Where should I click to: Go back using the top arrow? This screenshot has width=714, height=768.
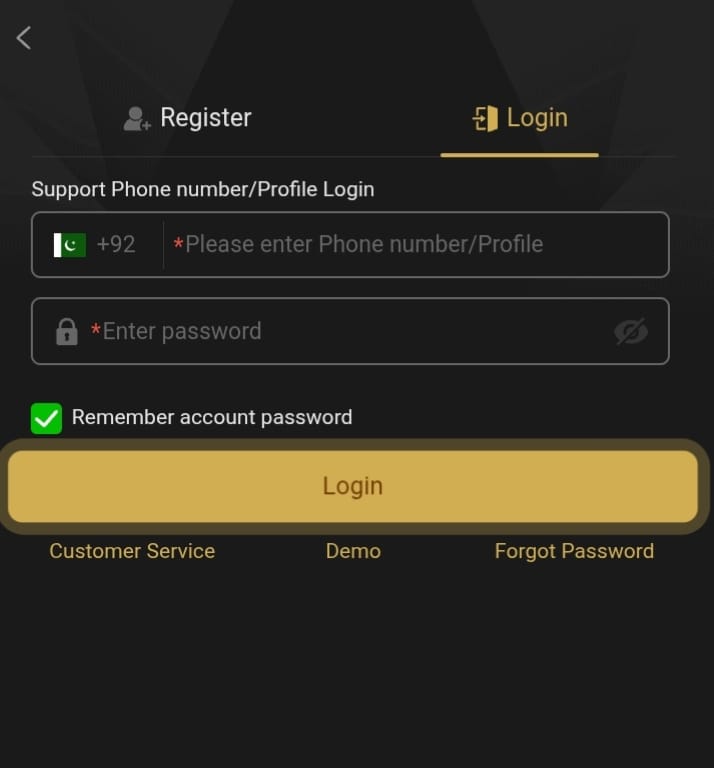24,38
